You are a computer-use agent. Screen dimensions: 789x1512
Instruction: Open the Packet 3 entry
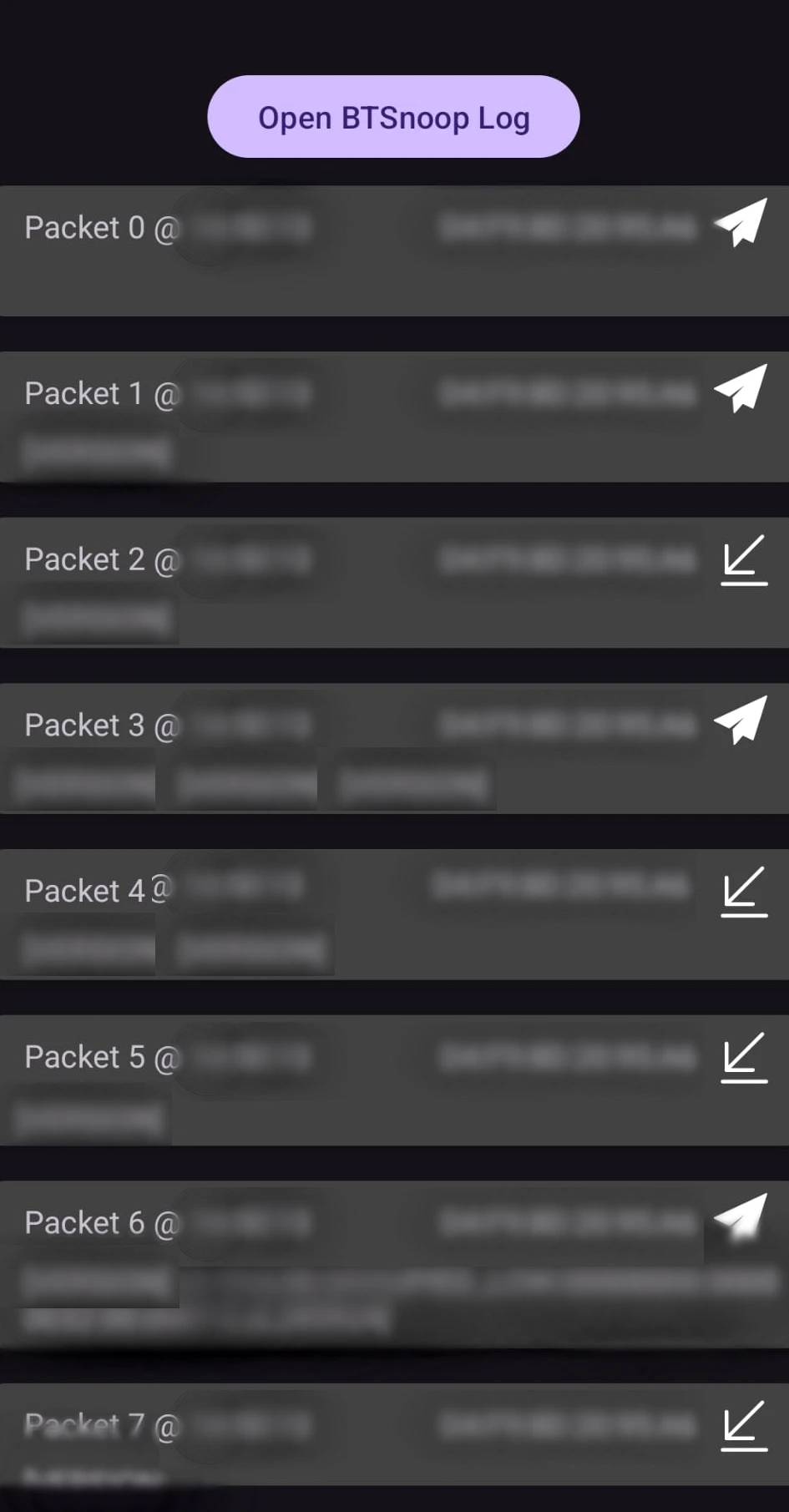tap(394, 748)
